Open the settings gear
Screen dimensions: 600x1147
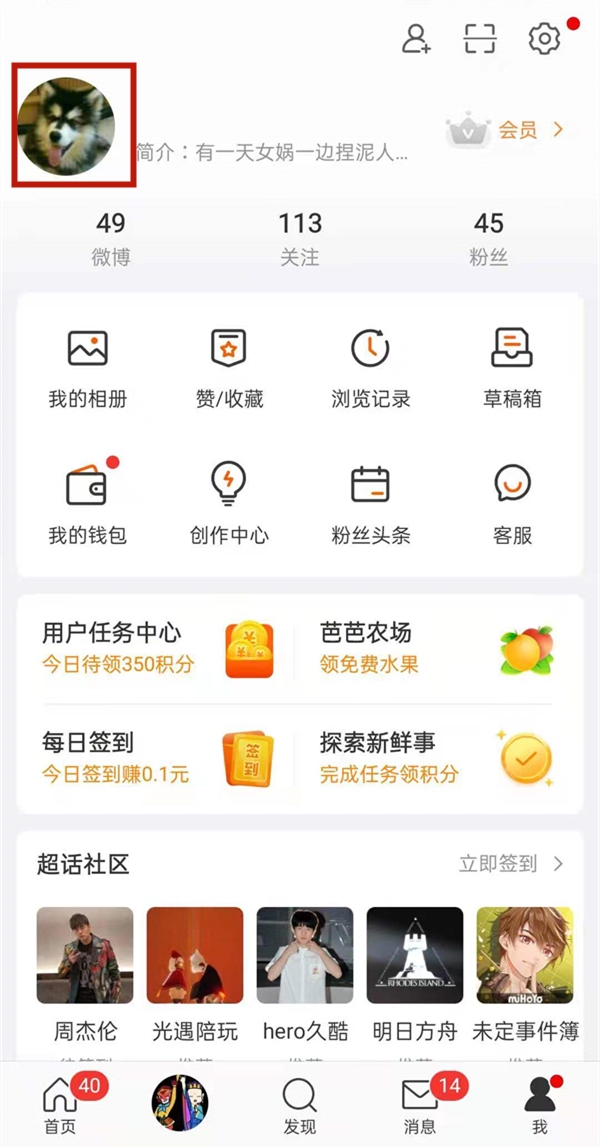(544, 39)
